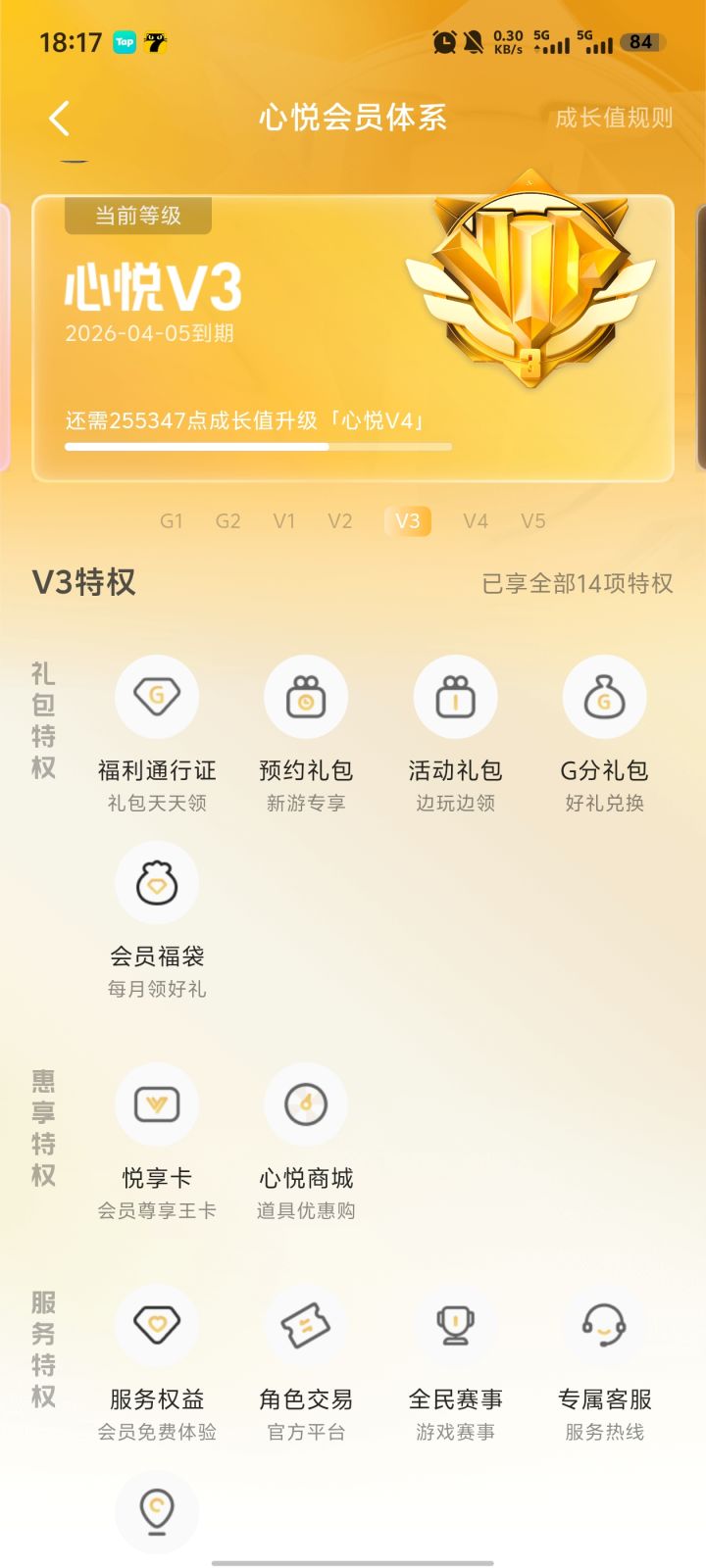Switch to the V4 level tab
Image resolution: width=706 pixels, height=1568 pixels.
[478, 520]
